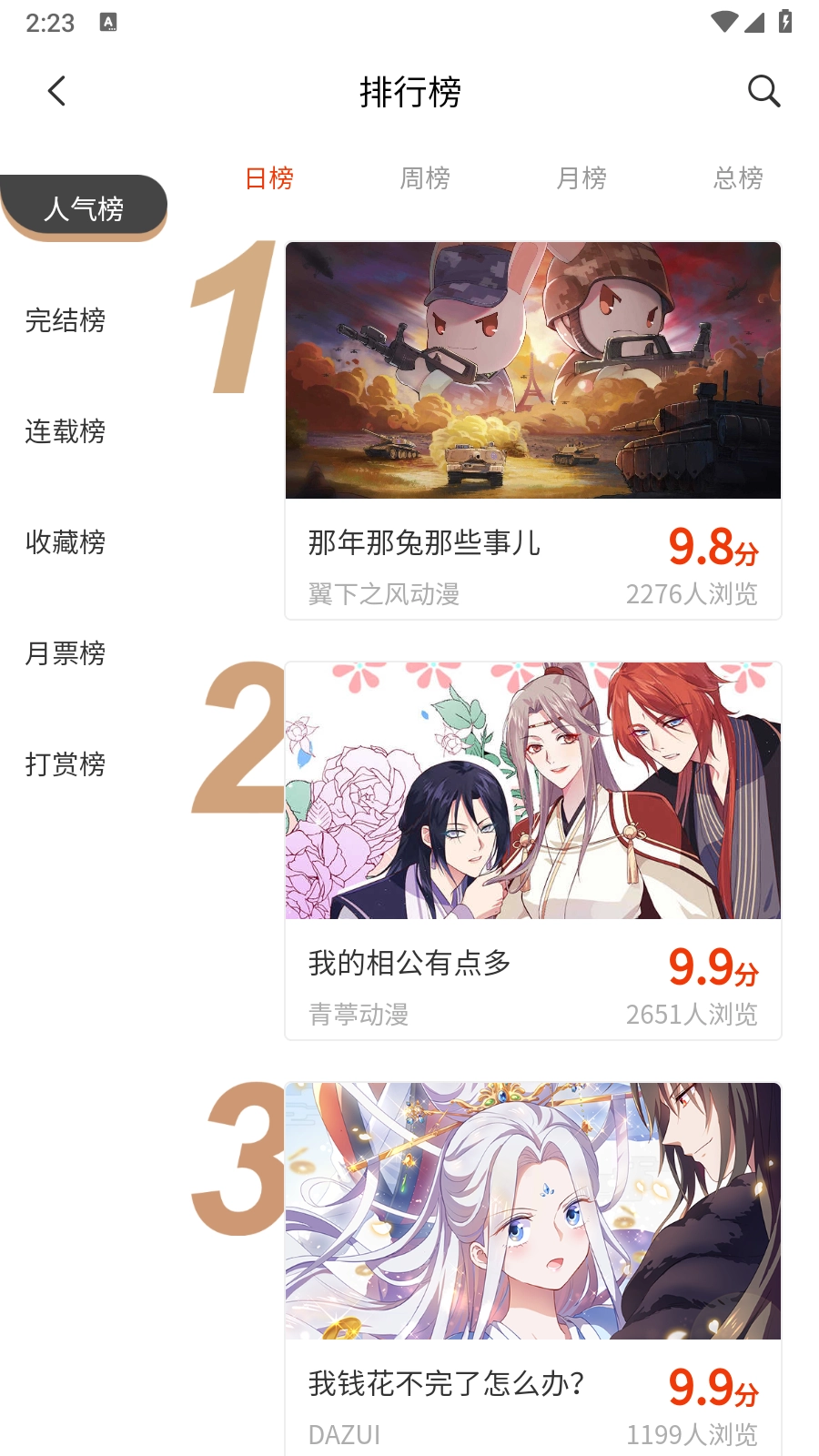Click the back arrow to leave 排行榜
Image resolution: width=819 pixels, height=1456 pixels.
[56, 91]
